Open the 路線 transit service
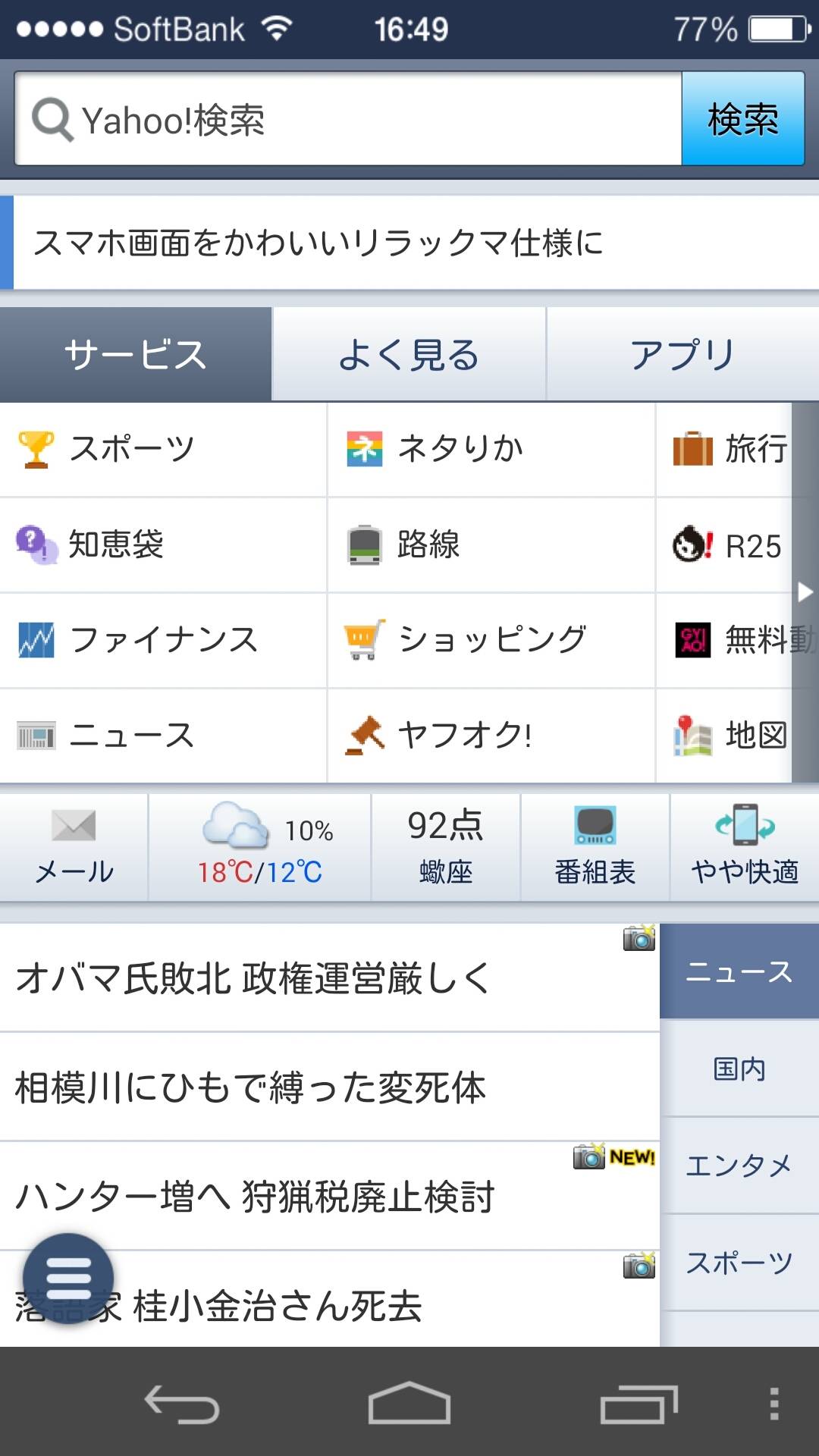This screenshot has height=1456, width=819. 491,544
